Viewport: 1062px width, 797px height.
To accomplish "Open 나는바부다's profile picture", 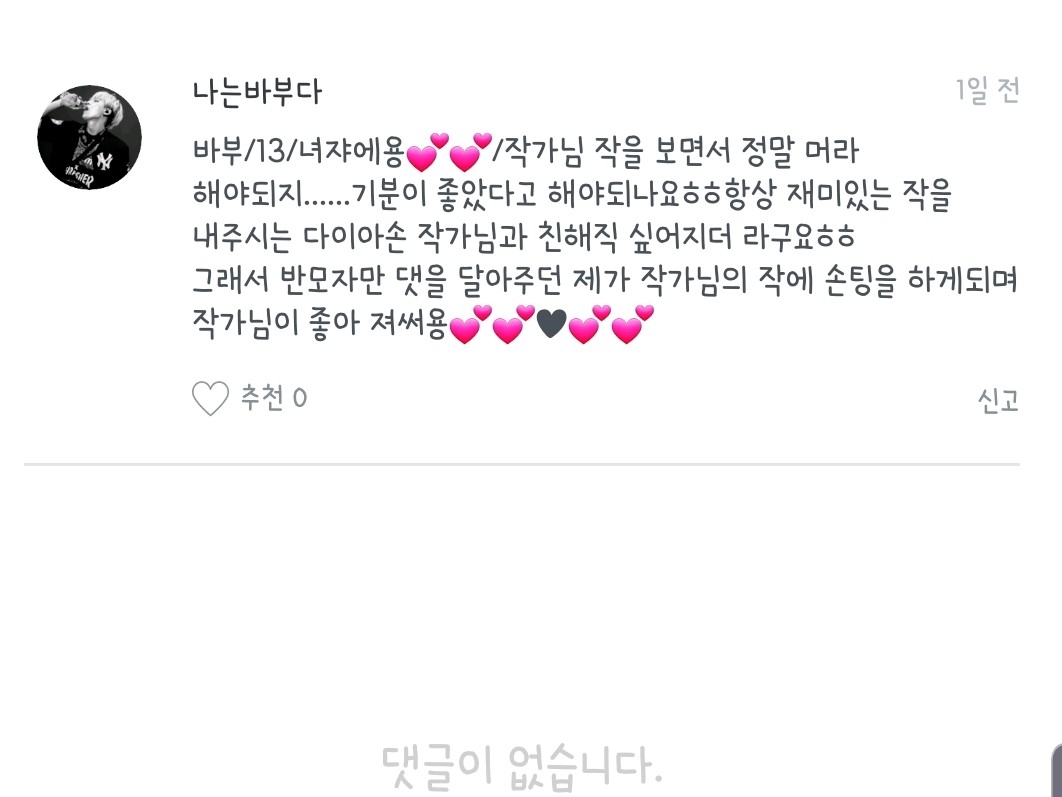I will point(89,137).
